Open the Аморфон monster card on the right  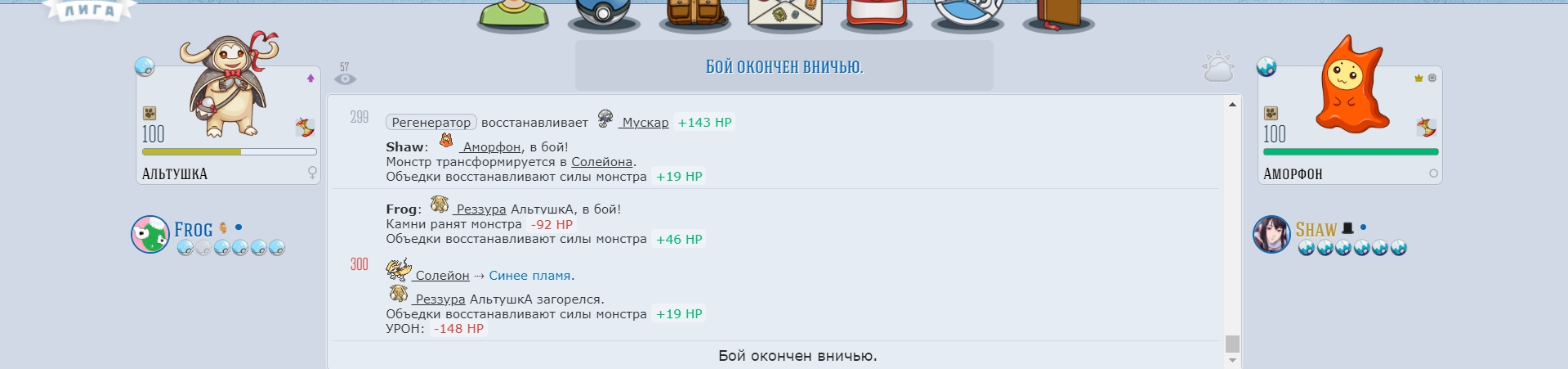[x=1350, y=123]
